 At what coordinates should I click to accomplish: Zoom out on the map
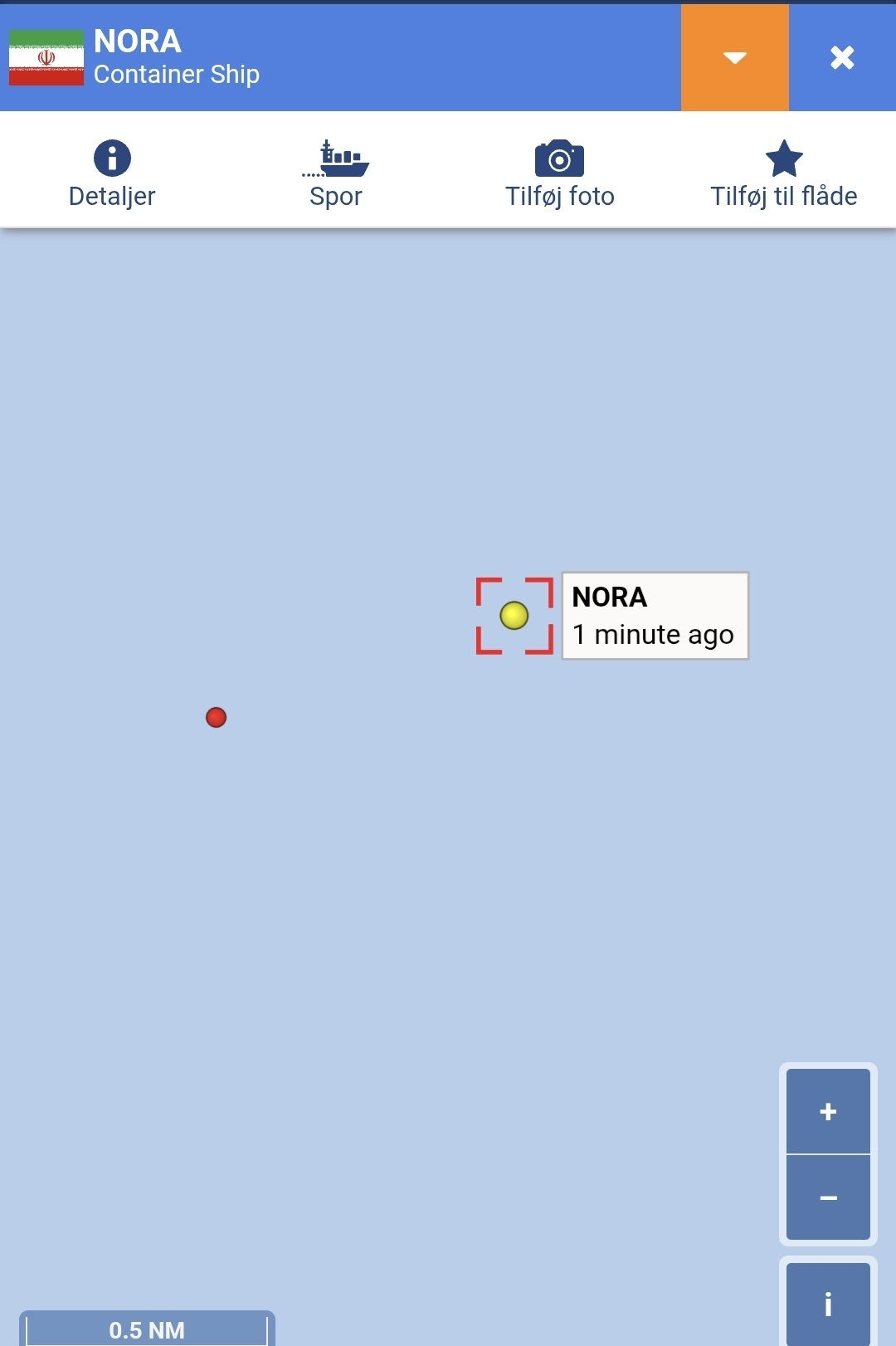[828, 1198]
